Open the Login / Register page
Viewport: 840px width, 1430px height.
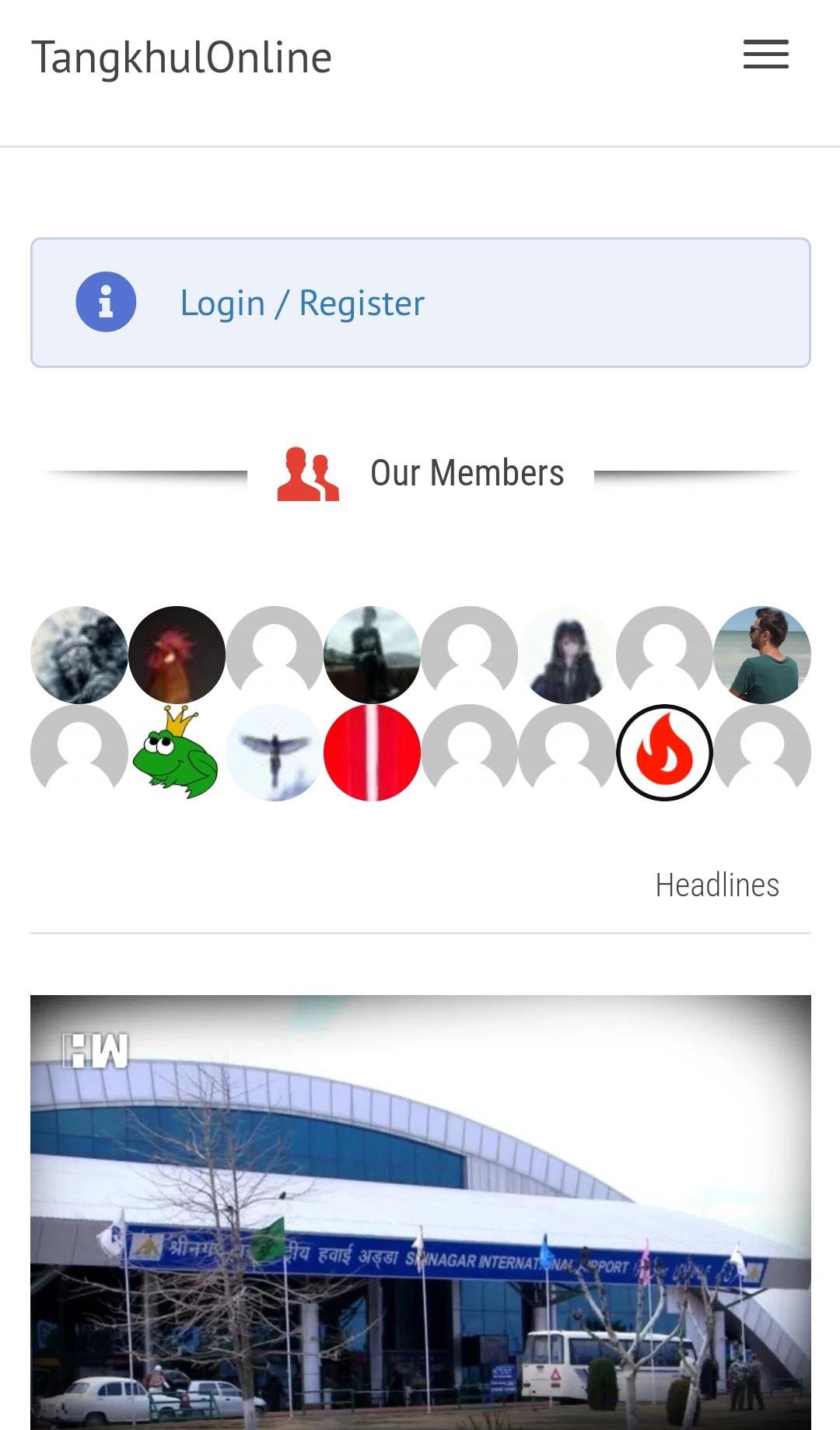click(303, 303)
